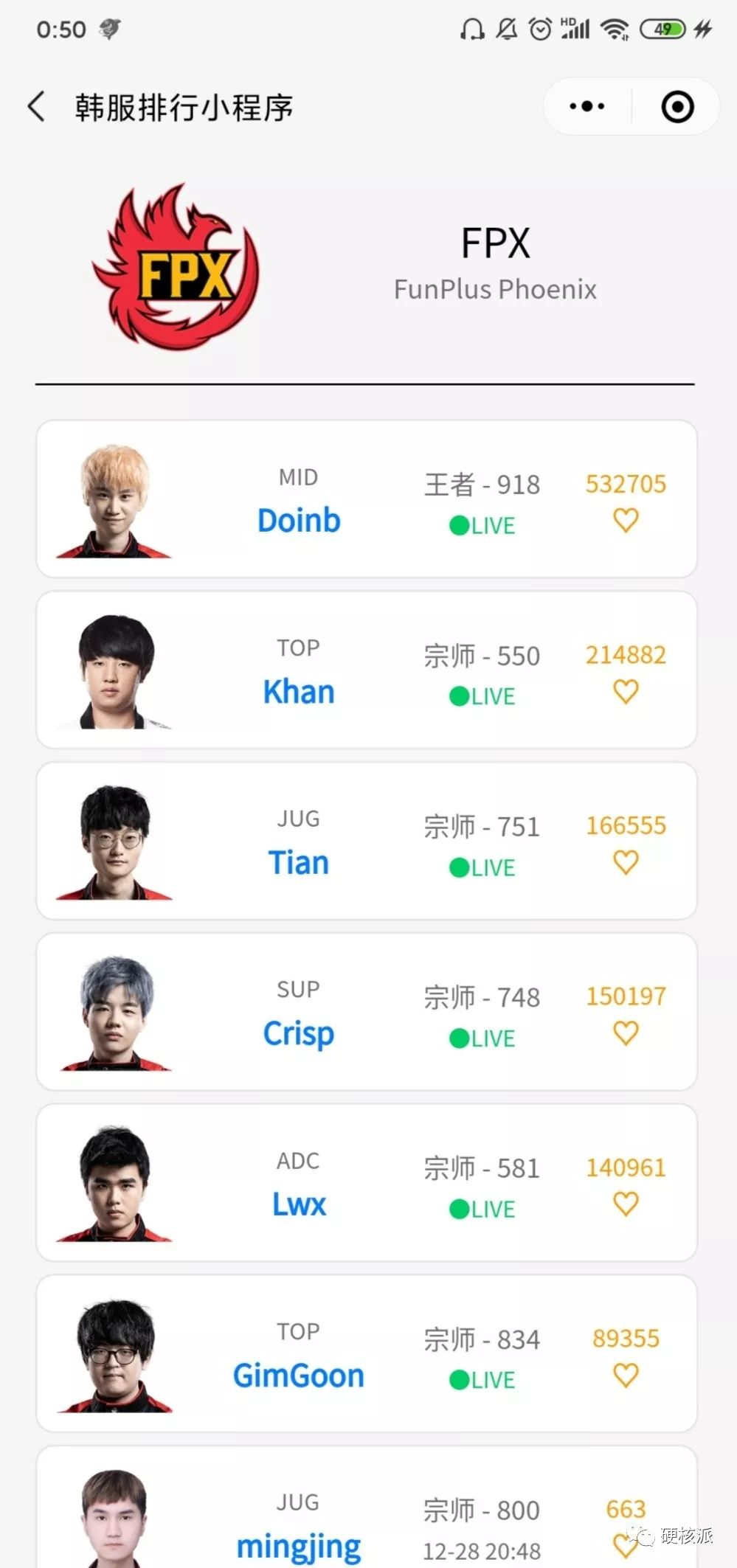Open Lwx's player card
737x1568 pixels.
pyautogui.click(x=367, y=1182)
